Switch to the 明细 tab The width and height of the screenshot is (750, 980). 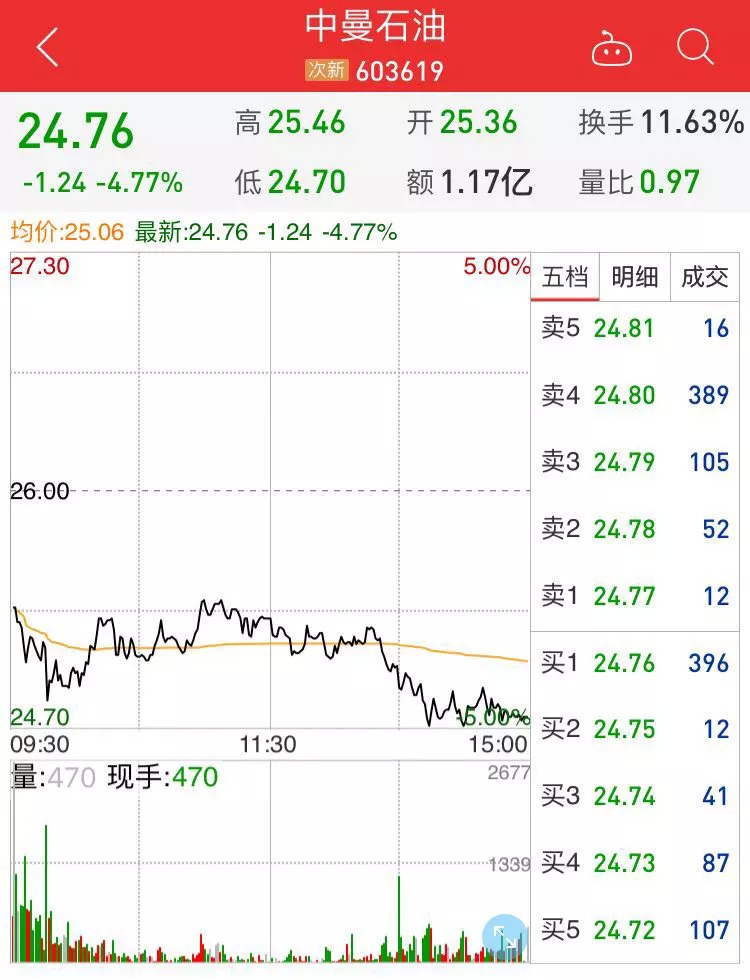(x=635, y=277)
